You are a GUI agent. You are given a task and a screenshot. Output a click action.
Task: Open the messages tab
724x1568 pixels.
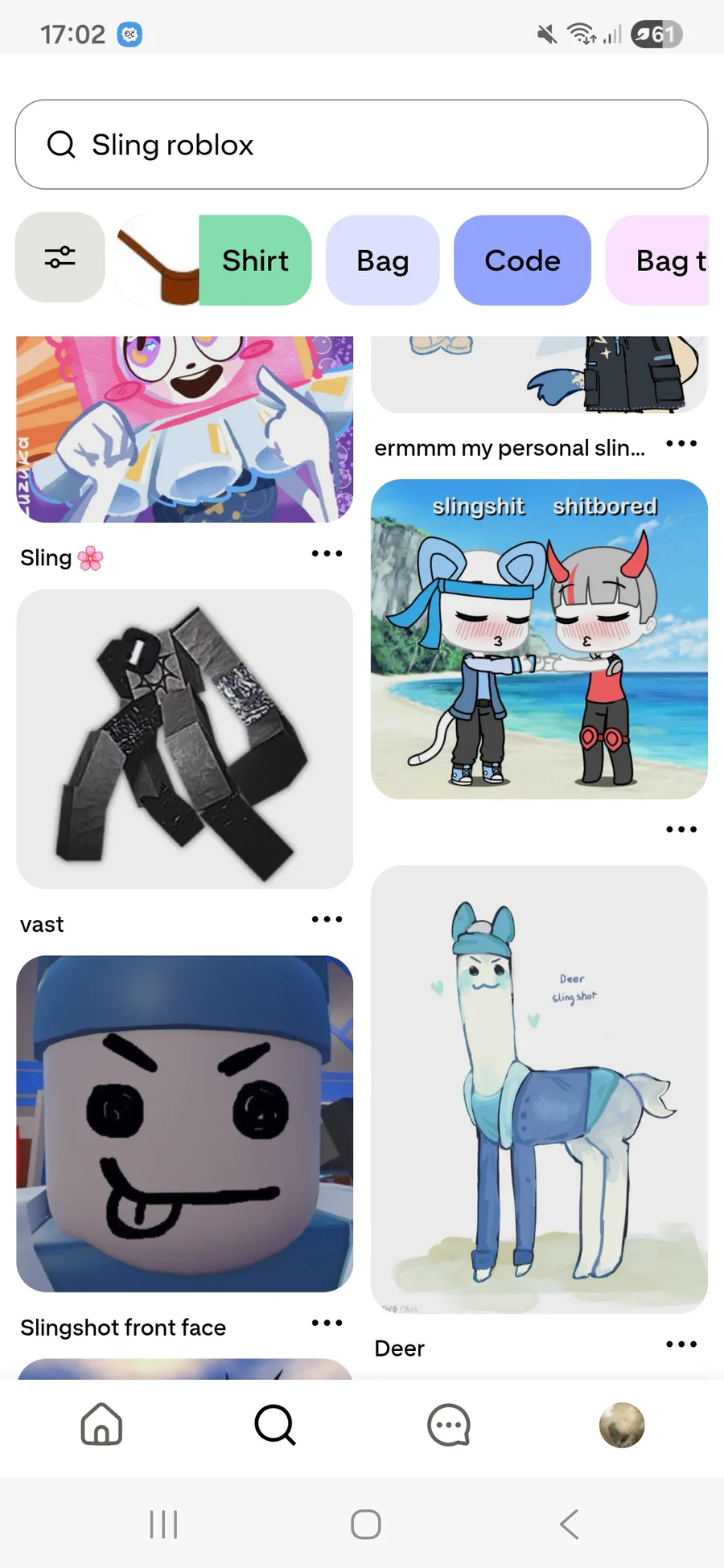click(x=448, y=1425)
